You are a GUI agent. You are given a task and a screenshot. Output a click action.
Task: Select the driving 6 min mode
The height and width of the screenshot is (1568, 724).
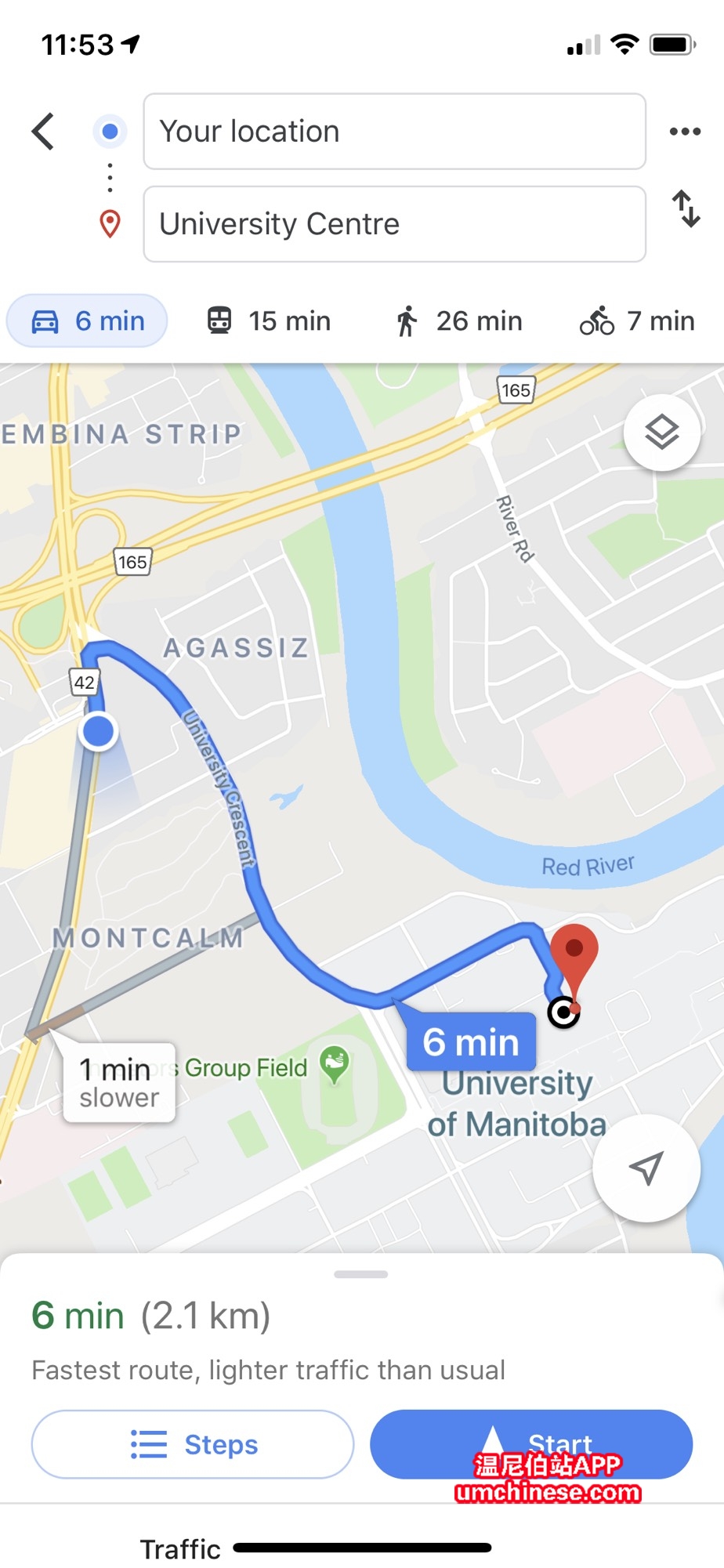coord(87,321)
